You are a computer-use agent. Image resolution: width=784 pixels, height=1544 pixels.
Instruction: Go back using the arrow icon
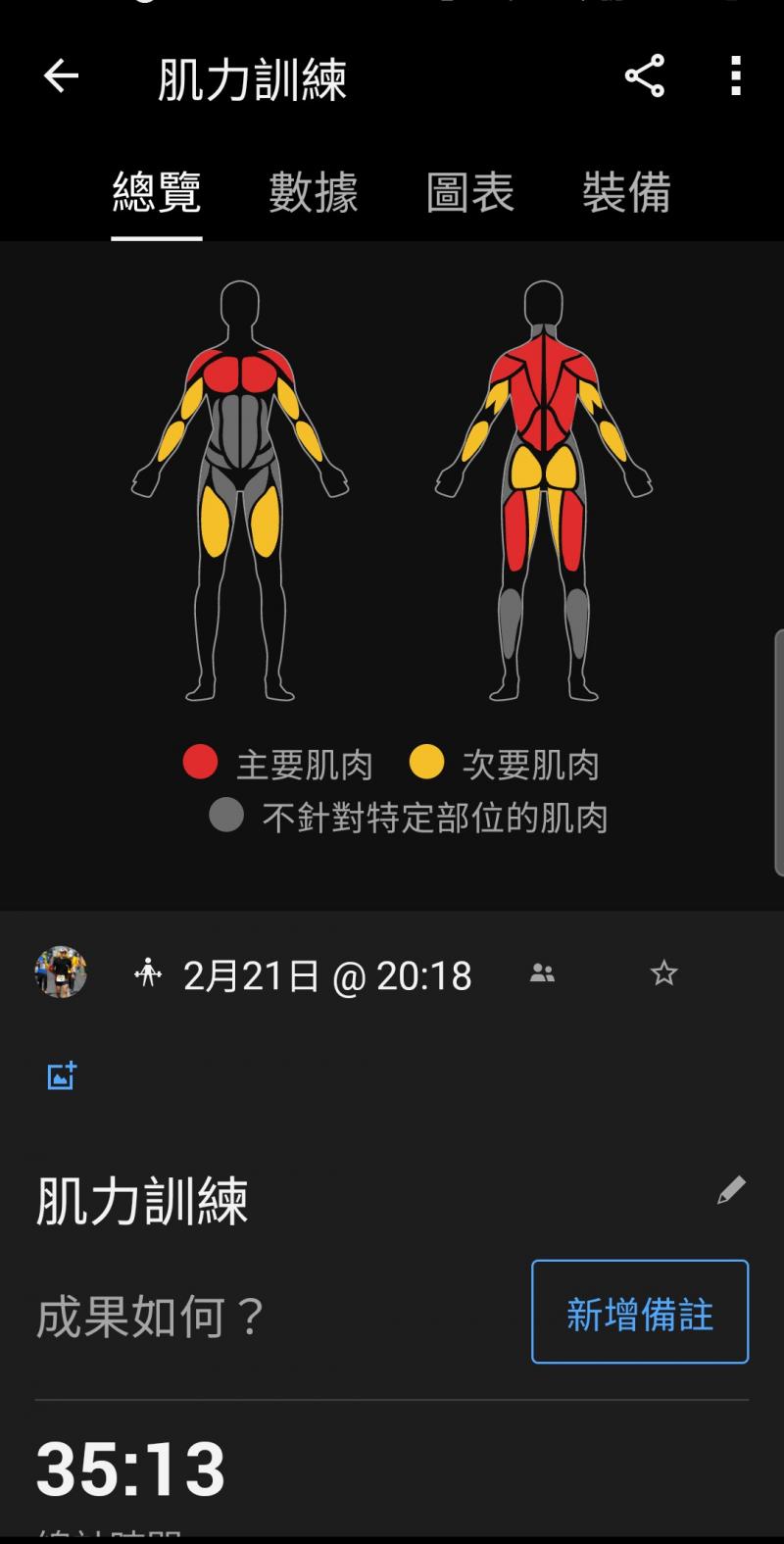pos(61,76)
